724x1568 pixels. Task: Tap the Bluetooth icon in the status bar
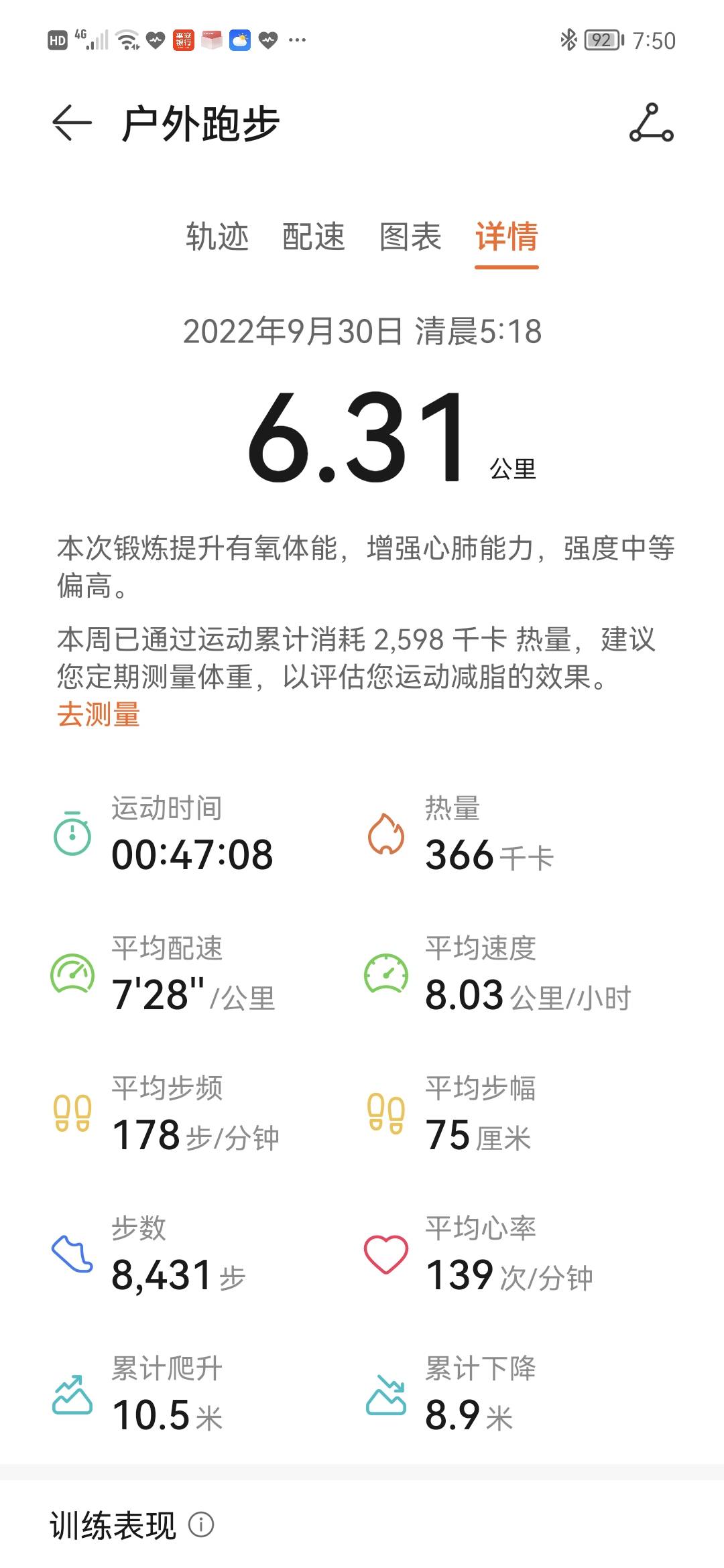(x=567, y=40)
